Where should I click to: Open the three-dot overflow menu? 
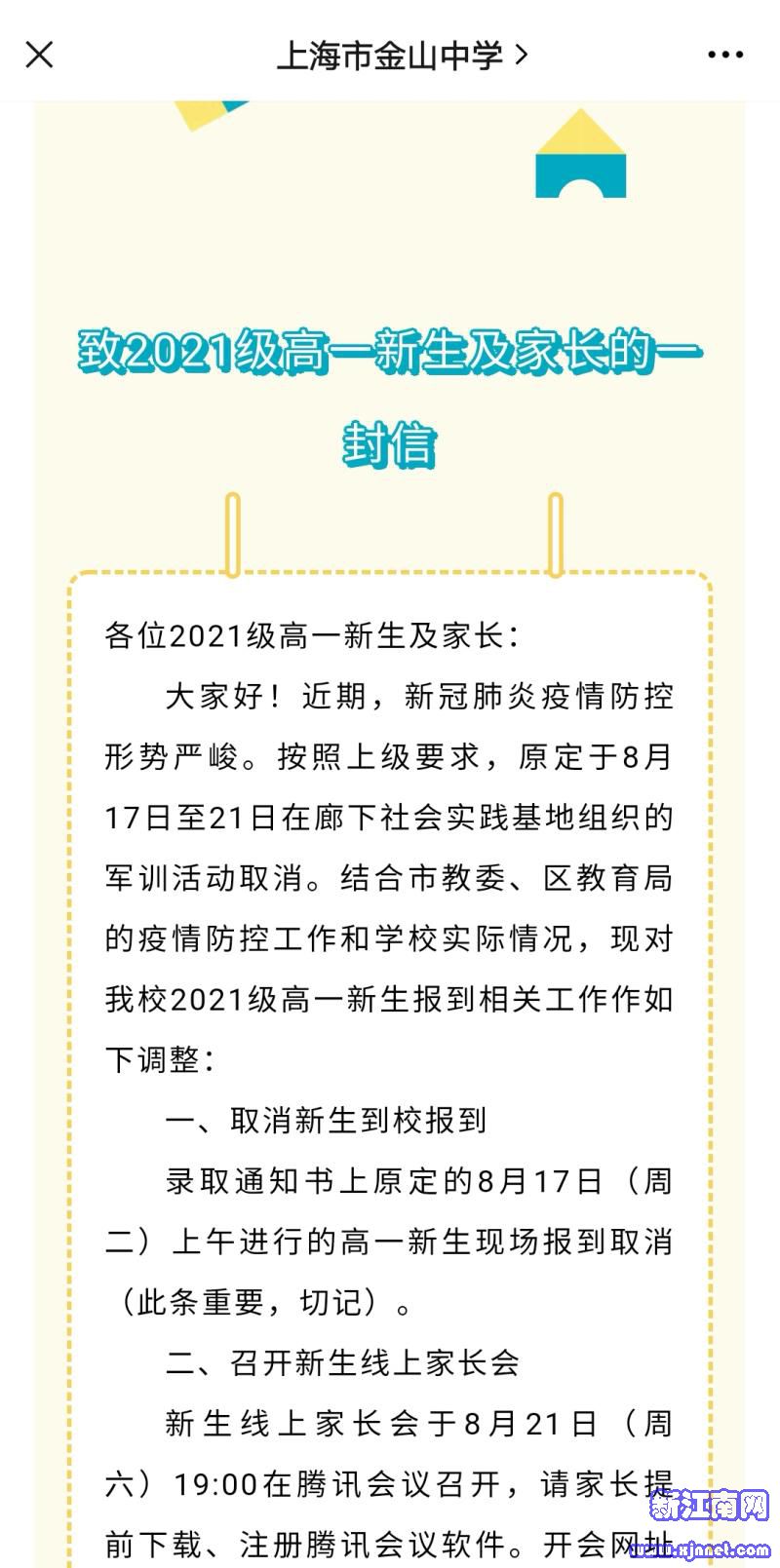725,55
